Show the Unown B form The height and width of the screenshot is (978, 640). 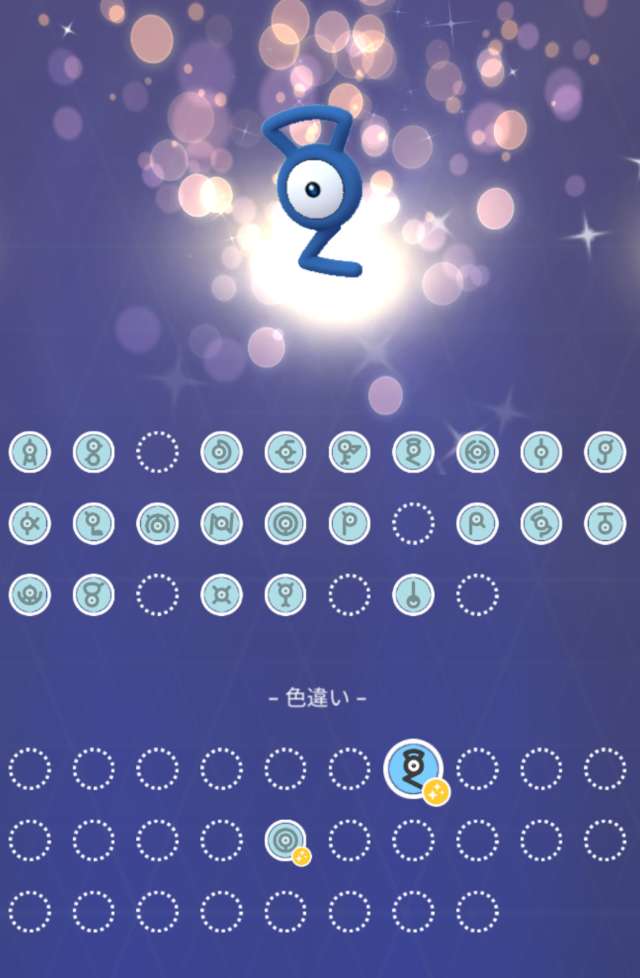pos(94,452)
